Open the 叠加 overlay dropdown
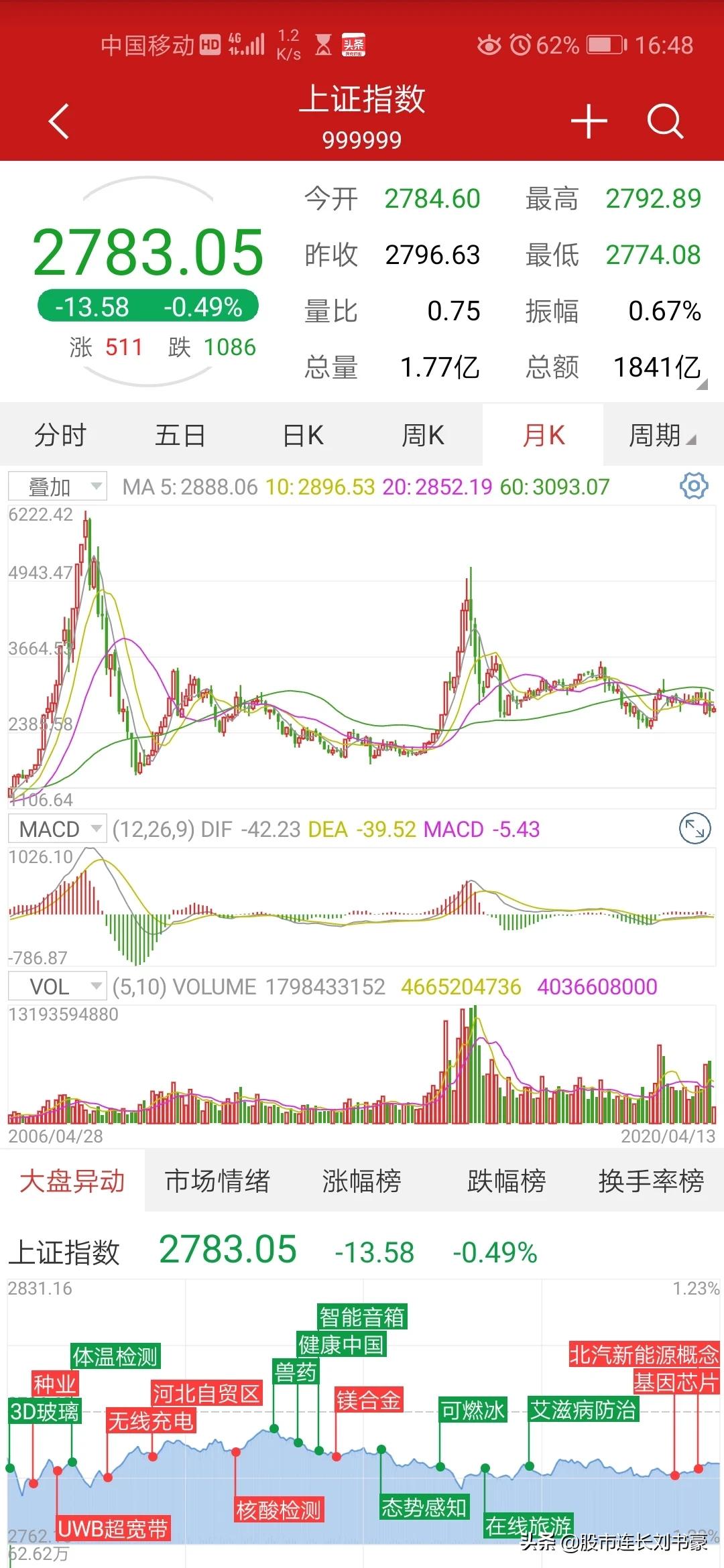 [x=58, y=486]
